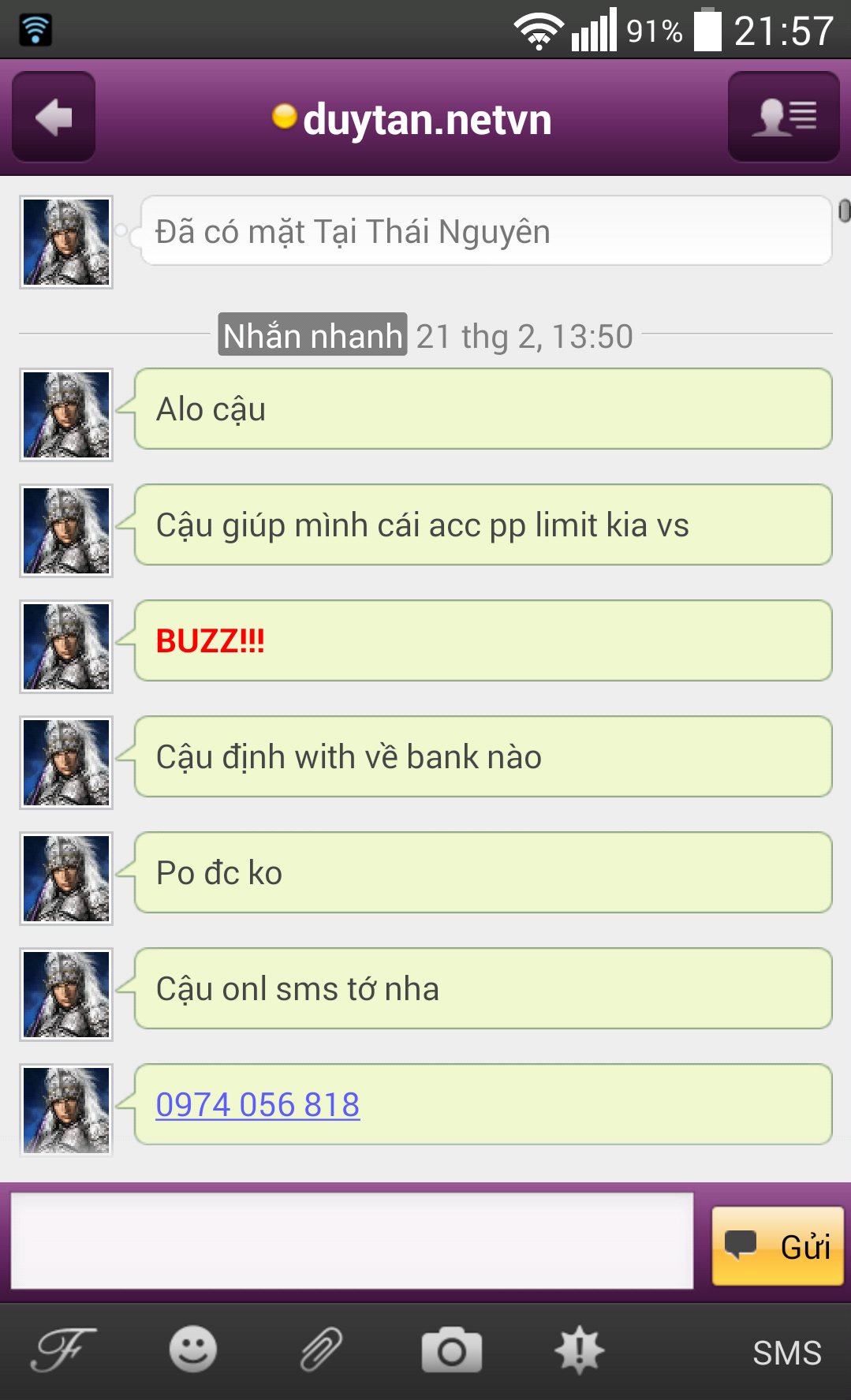Focus the message text box
The image size is (851, 1400).
[x=352, y=1241]
